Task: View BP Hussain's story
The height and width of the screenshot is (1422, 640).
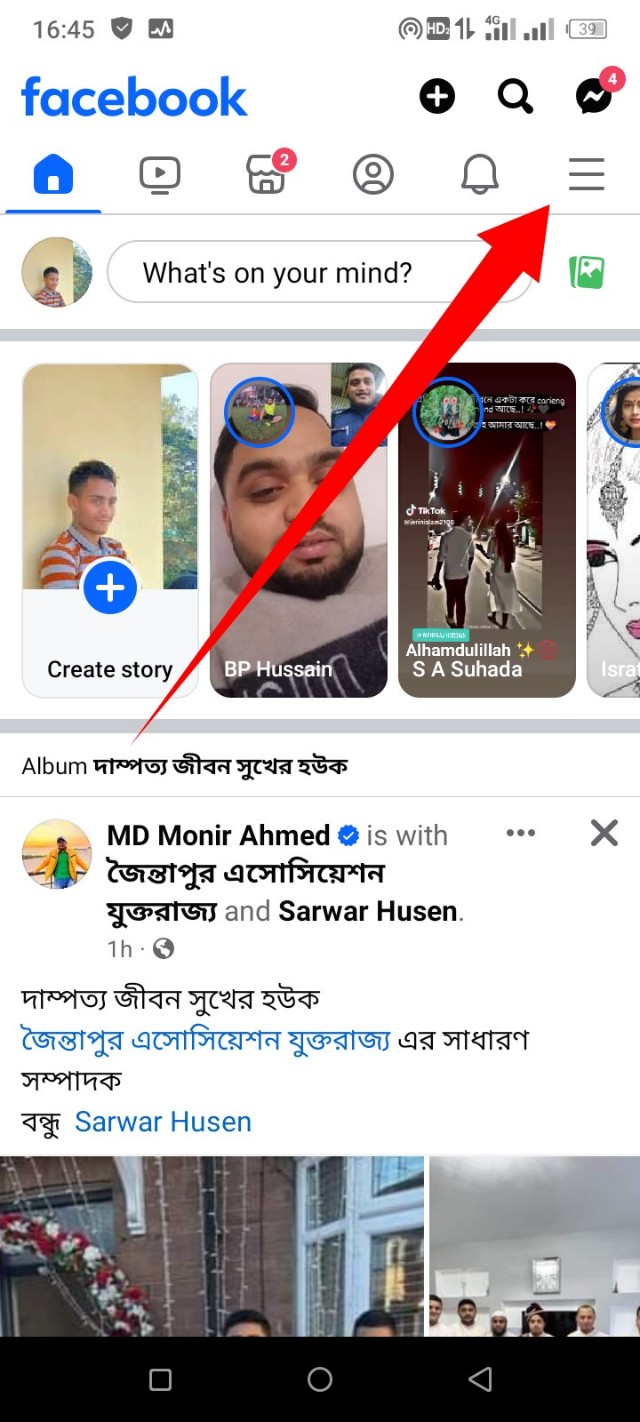Action: tap(299, 530)
